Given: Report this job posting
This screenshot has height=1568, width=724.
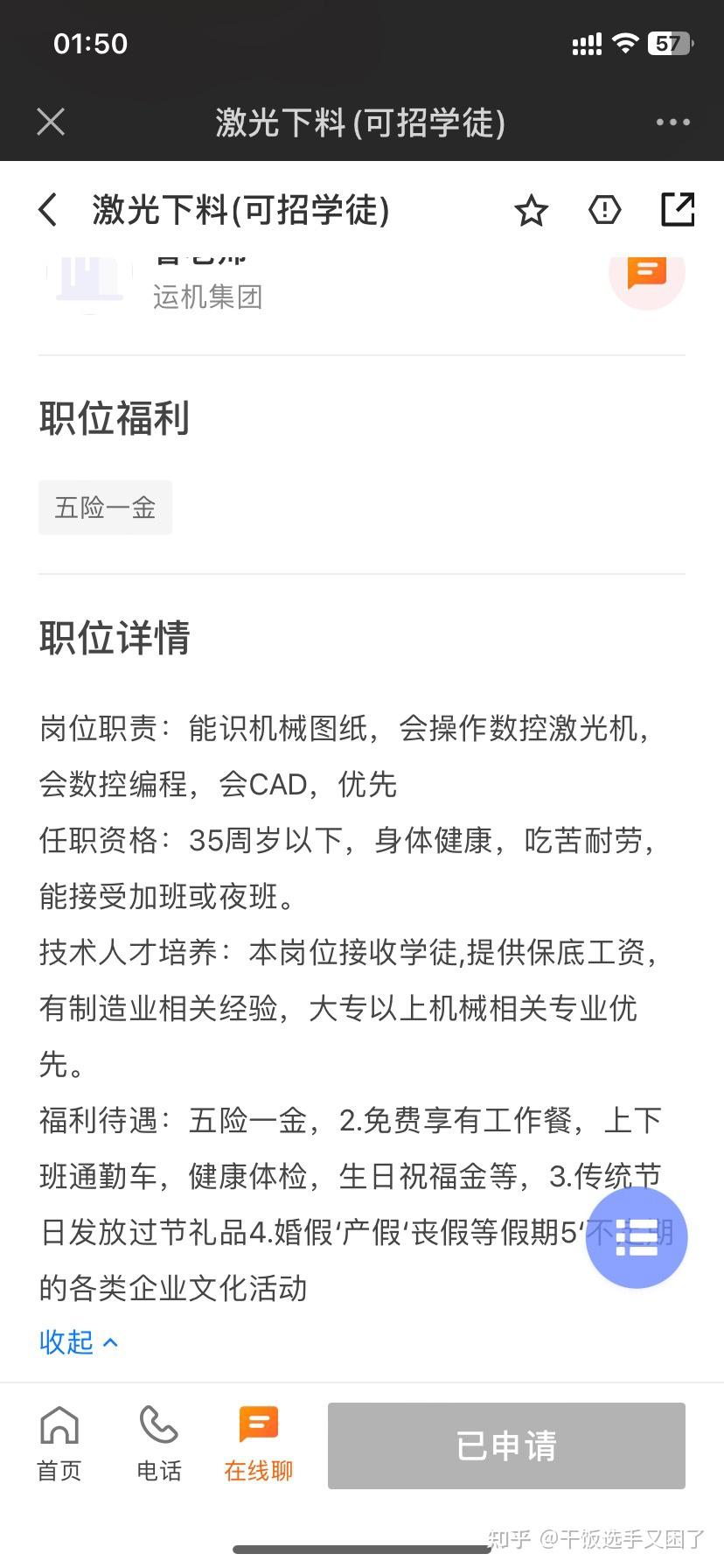Looking at the screenshot, I should click(604, 210).
